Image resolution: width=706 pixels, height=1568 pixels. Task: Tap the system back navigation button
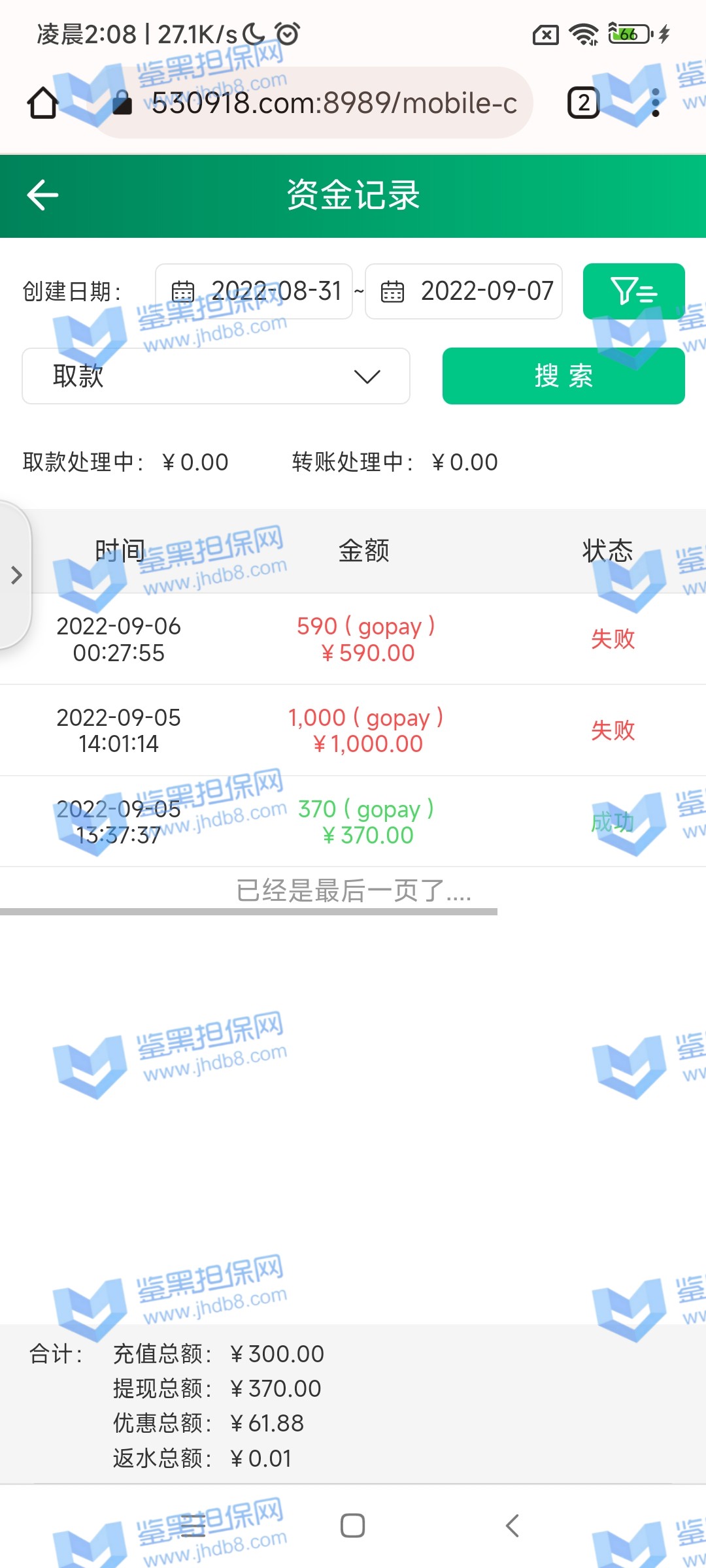point(513,1526)
